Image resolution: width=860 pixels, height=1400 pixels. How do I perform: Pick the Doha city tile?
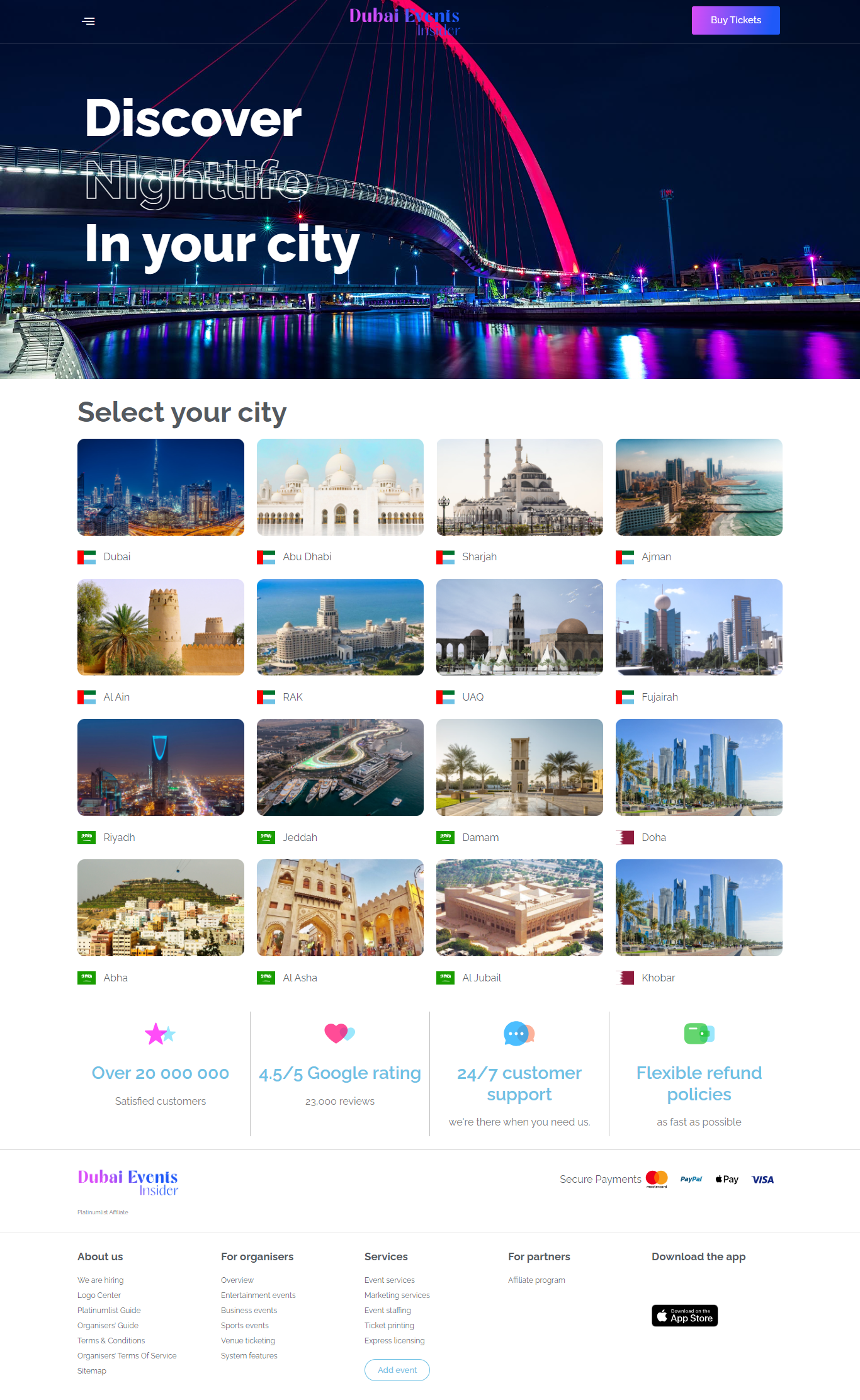click(x=699, y=781)
